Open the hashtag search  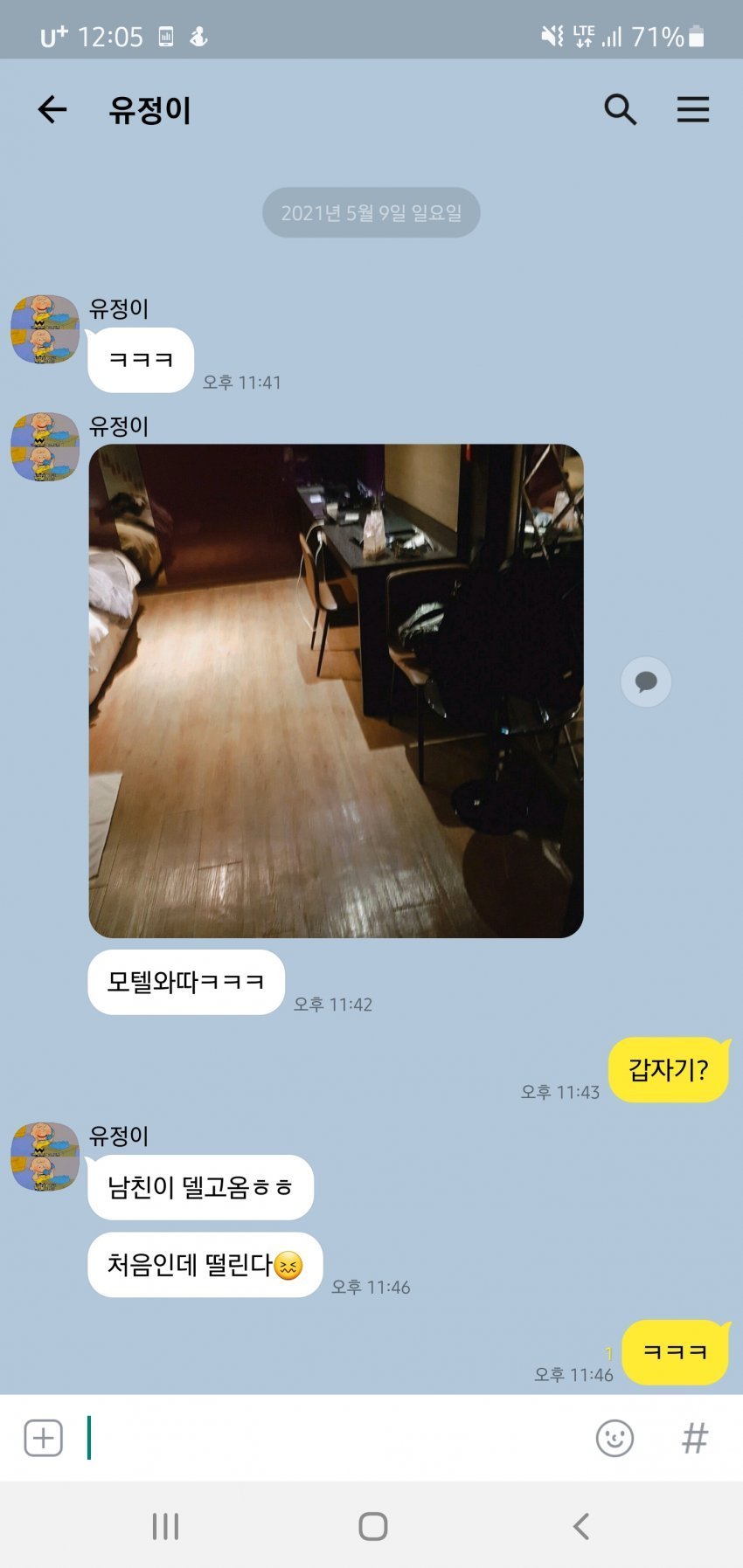pyautogui.click(x=694, y=1438)
